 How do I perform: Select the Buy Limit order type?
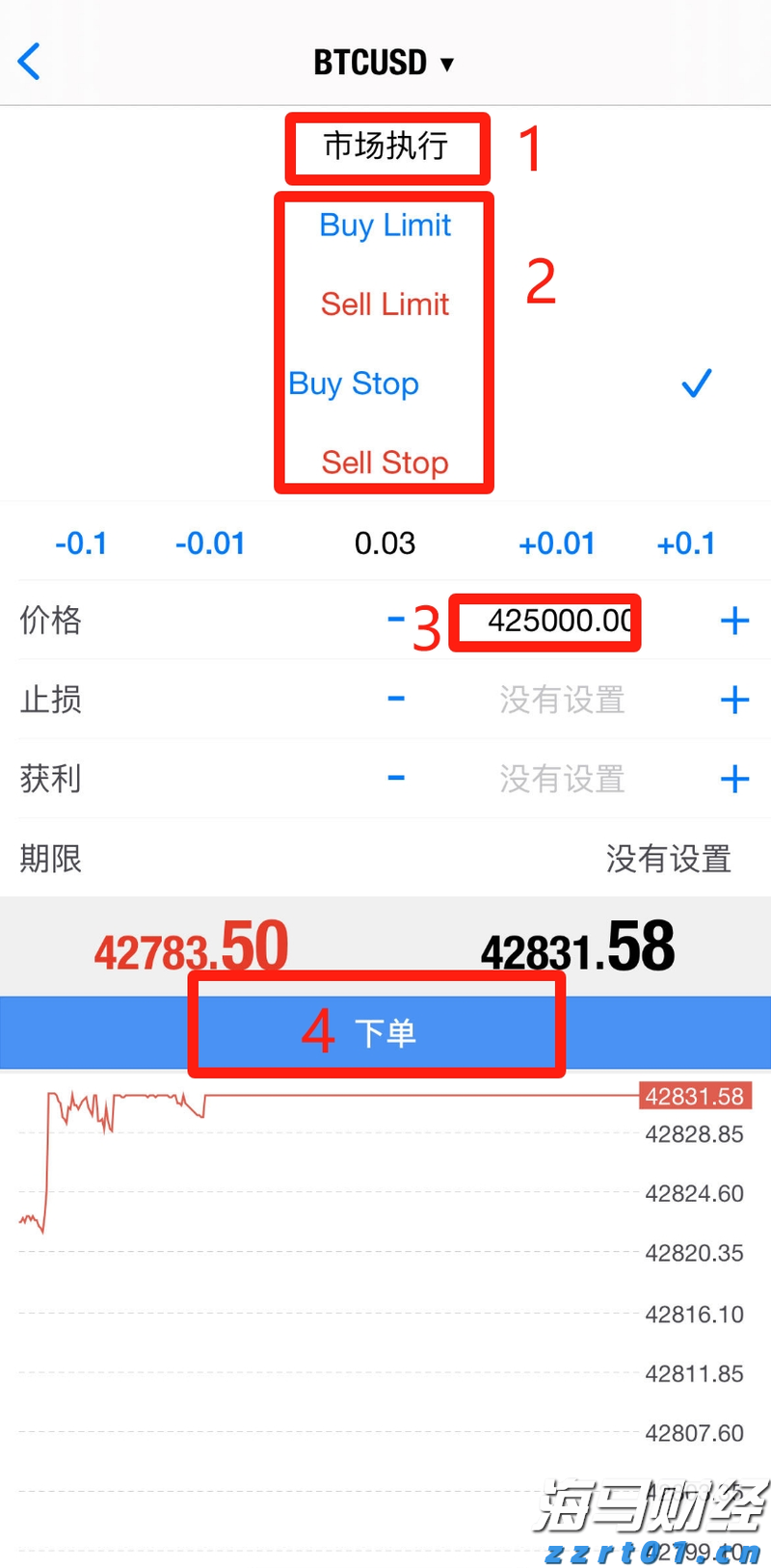point(385,226)
